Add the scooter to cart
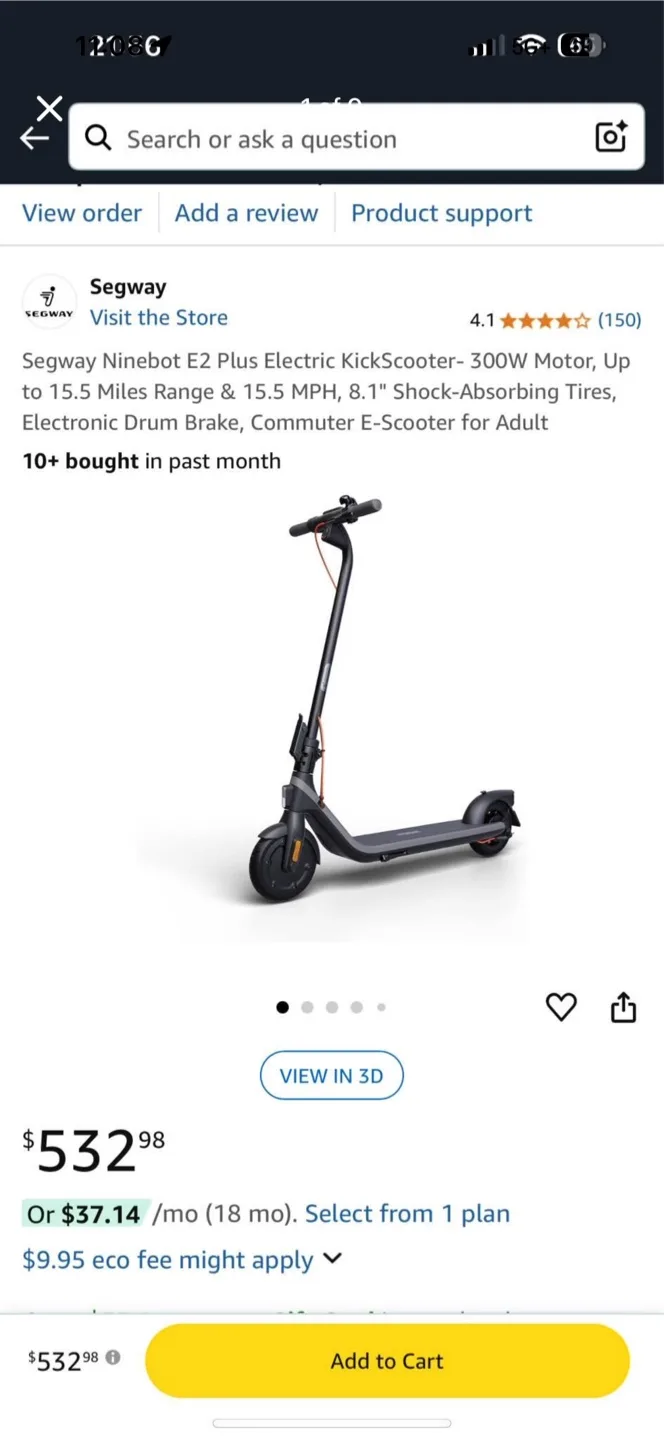Image resolution: width=664 pixels, height=1440 pixels. point(387,1361)
